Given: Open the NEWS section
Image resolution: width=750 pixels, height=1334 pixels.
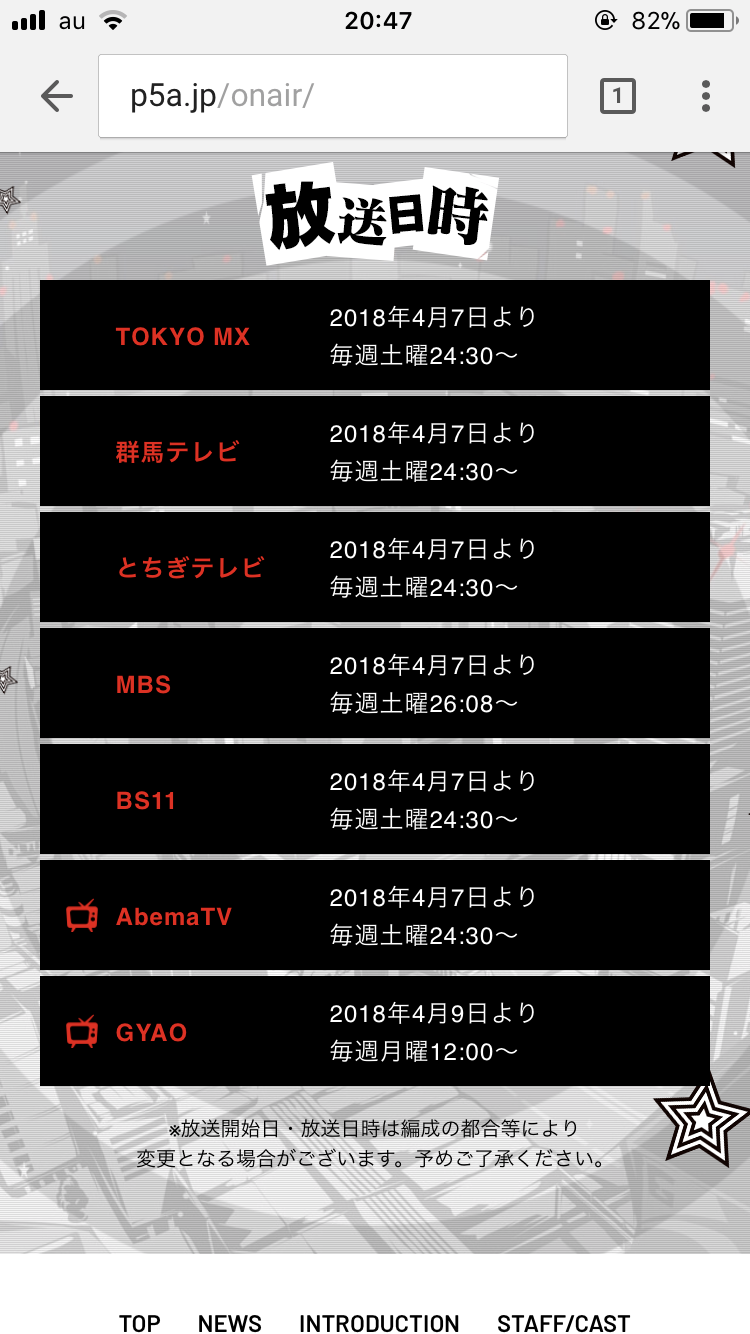Looking at the screenshot, I should point(230,1323).
